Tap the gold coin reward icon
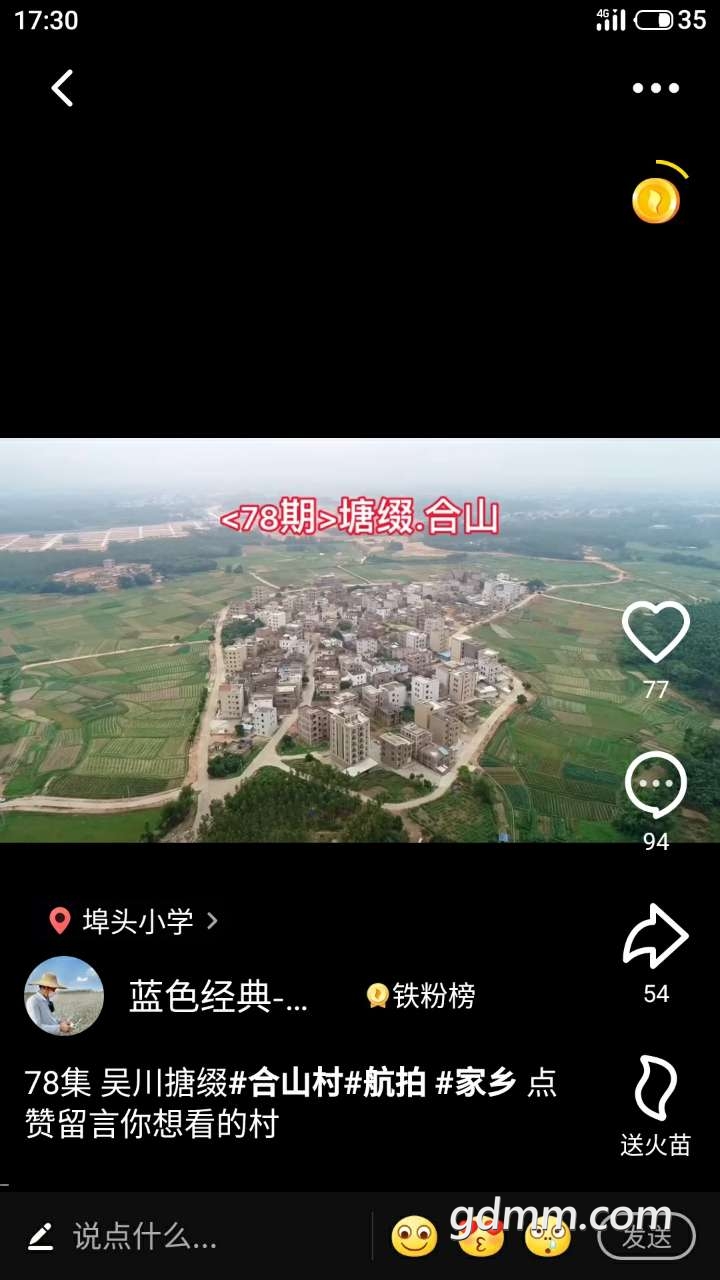Image resolution: width=720 pixels, height=1280 pixels. point(656,199)
